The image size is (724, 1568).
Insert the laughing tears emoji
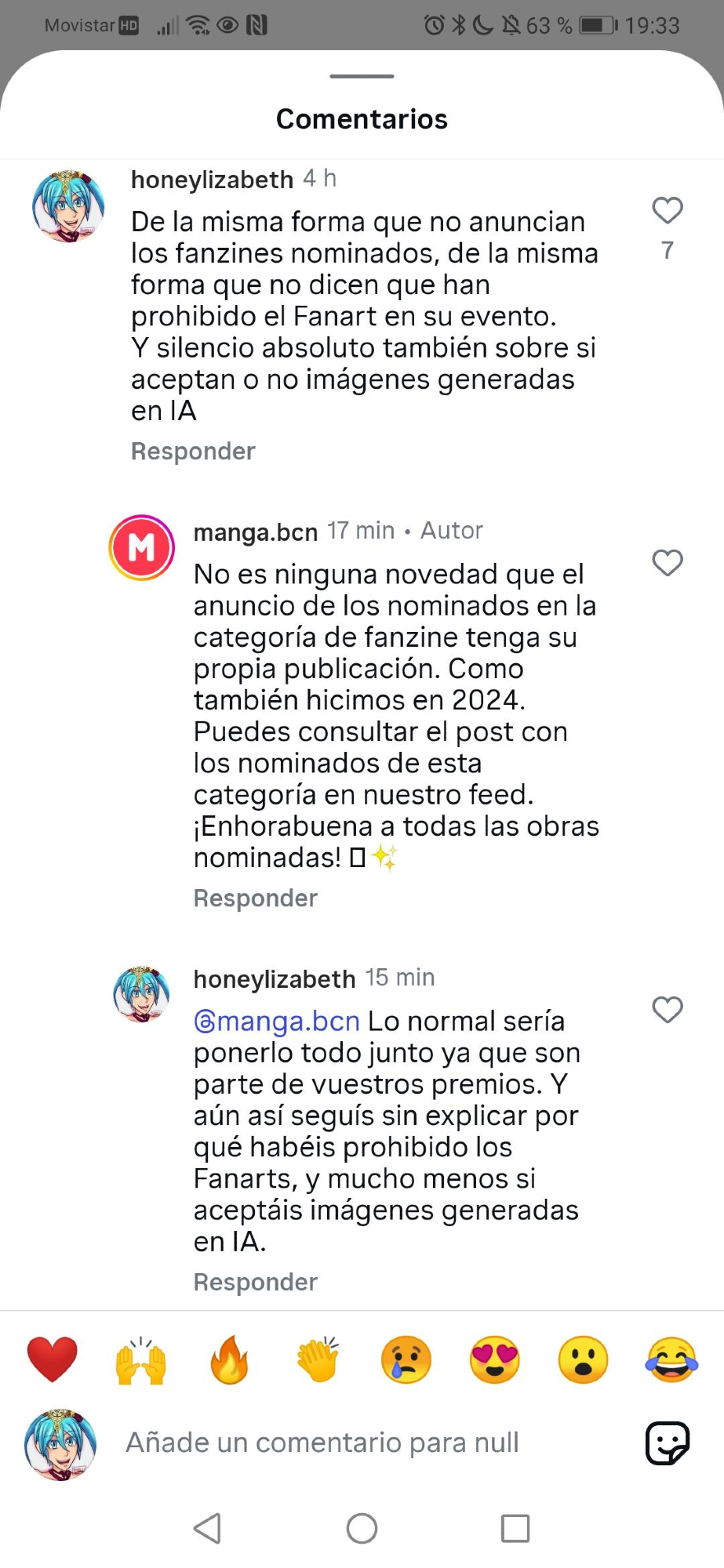(x=672, y=1359)
